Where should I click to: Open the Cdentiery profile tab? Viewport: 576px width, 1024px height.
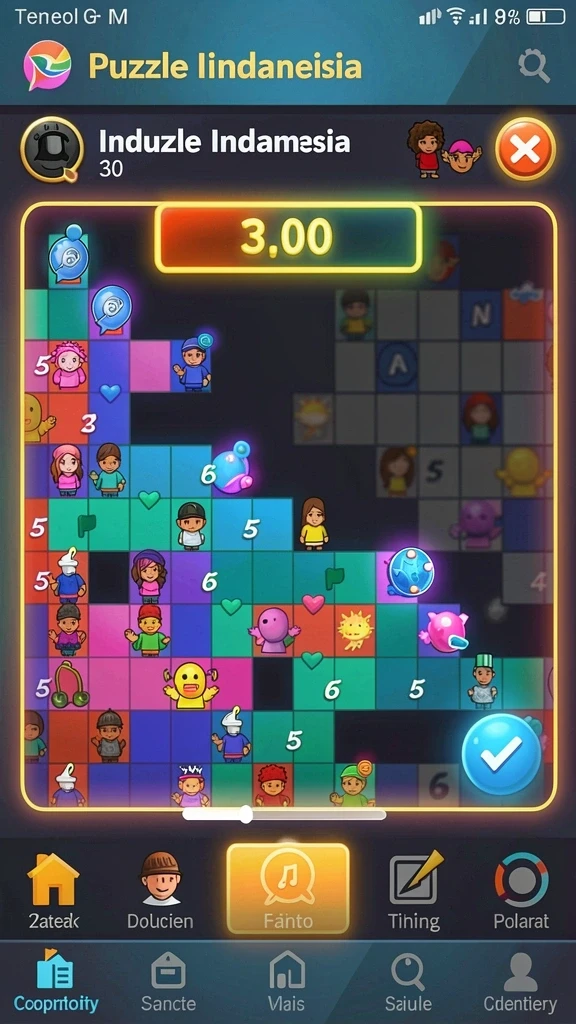(520, 983)
